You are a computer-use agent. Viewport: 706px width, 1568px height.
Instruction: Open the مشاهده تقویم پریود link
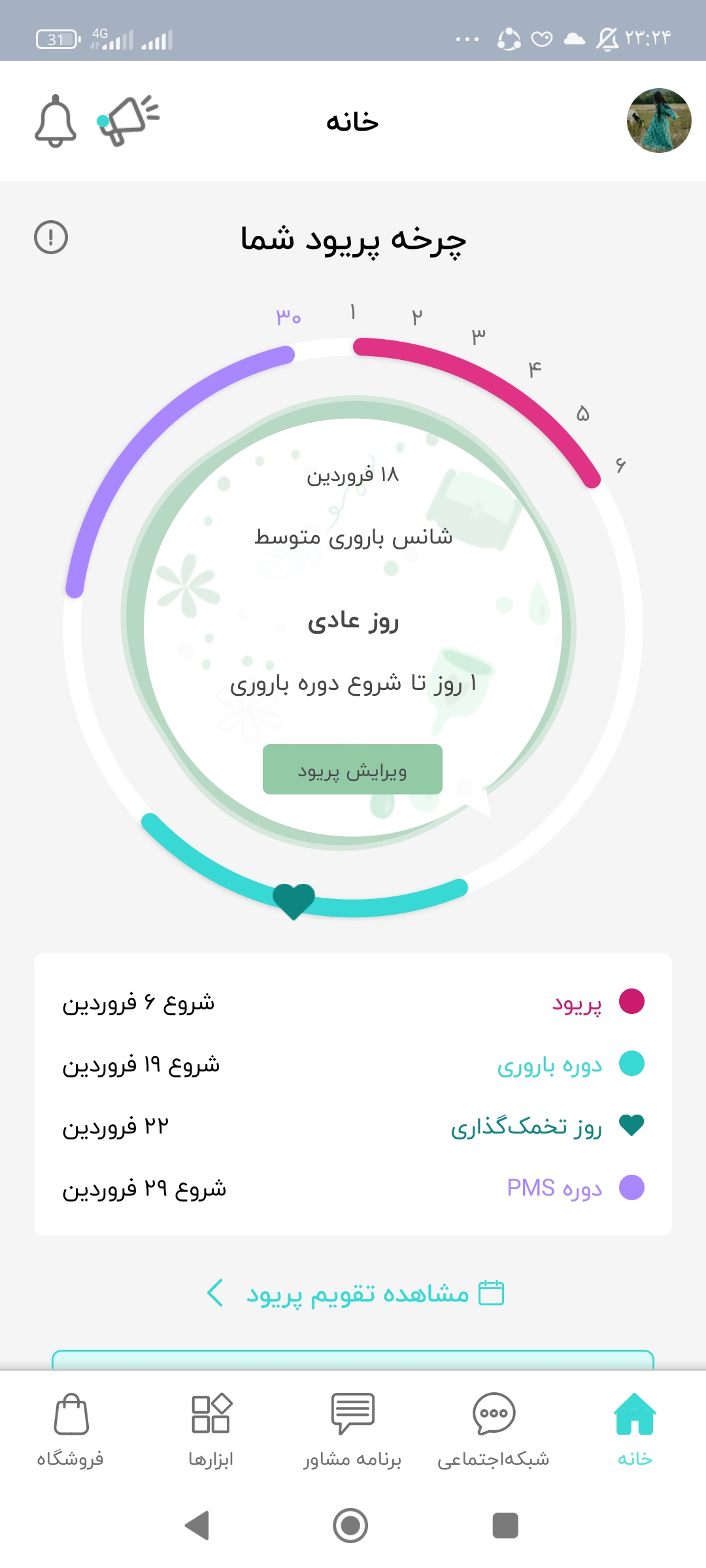(x=355, y=1294)
